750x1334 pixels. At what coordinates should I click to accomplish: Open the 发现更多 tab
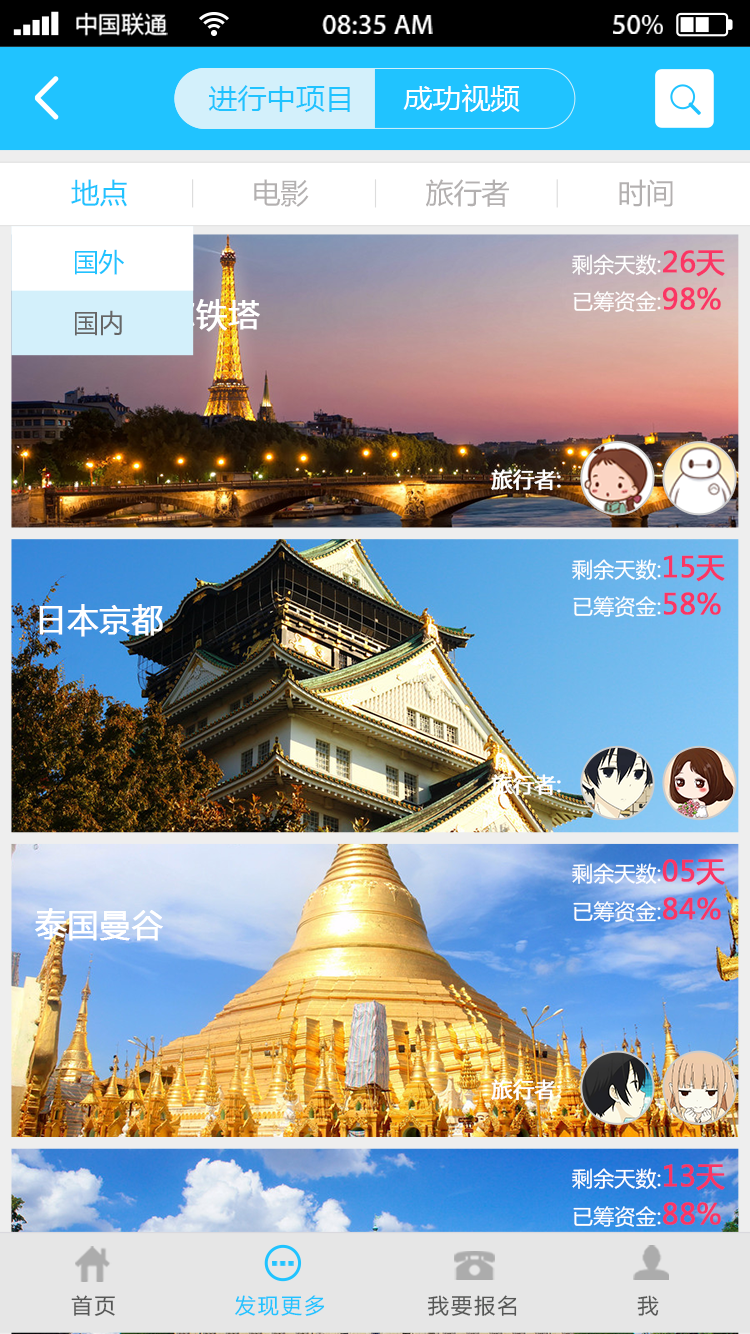pos(281,1282)
